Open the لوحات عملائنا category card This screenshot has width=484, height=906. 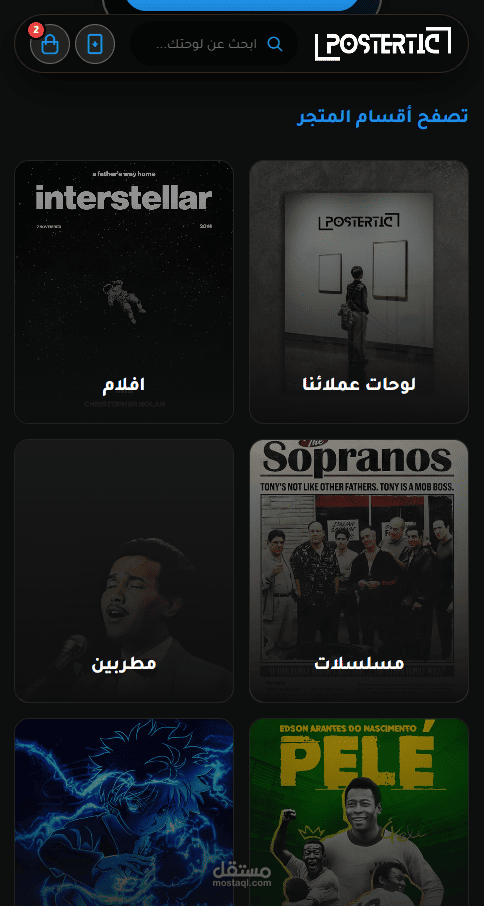pos(359,292)
